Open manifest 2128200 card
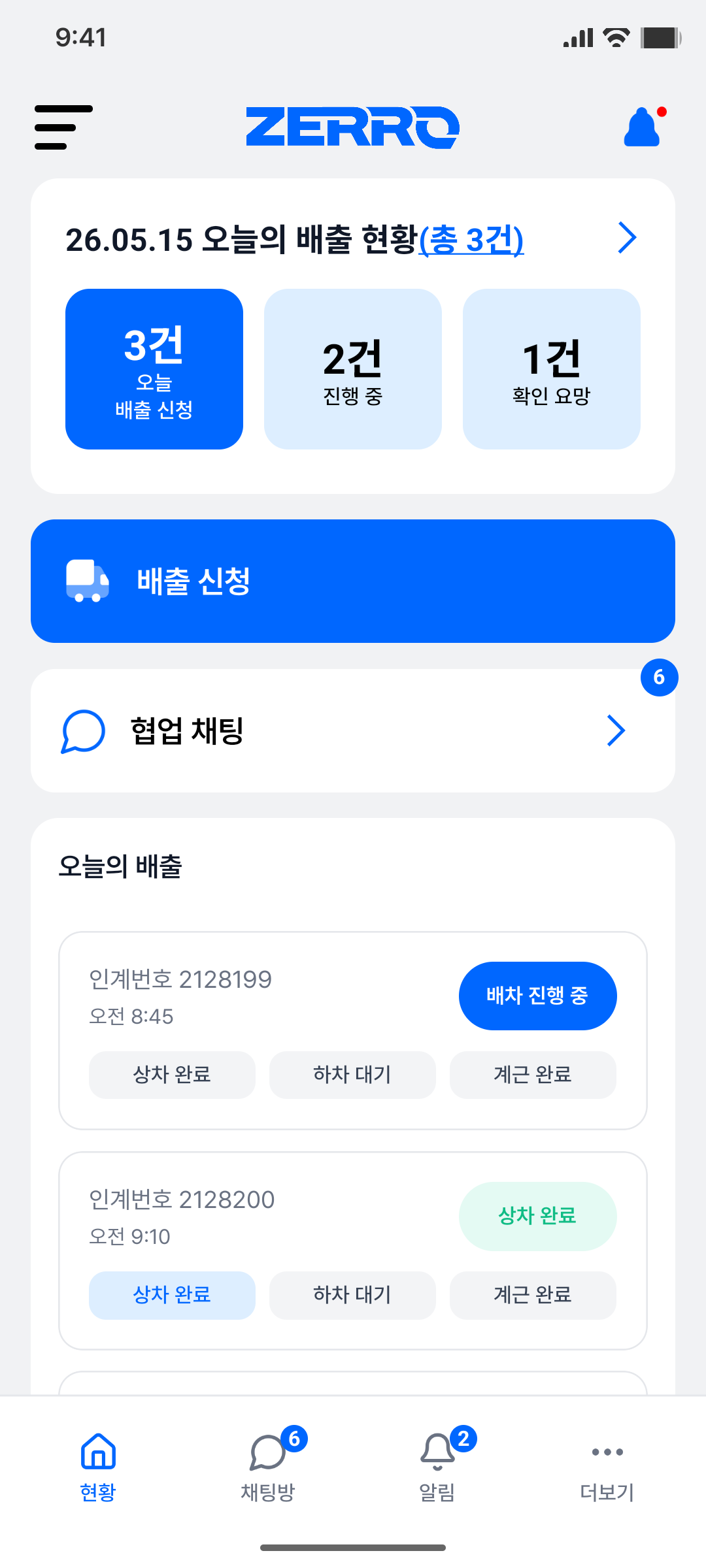The image size is (706, 1568). click(353, 1250)
